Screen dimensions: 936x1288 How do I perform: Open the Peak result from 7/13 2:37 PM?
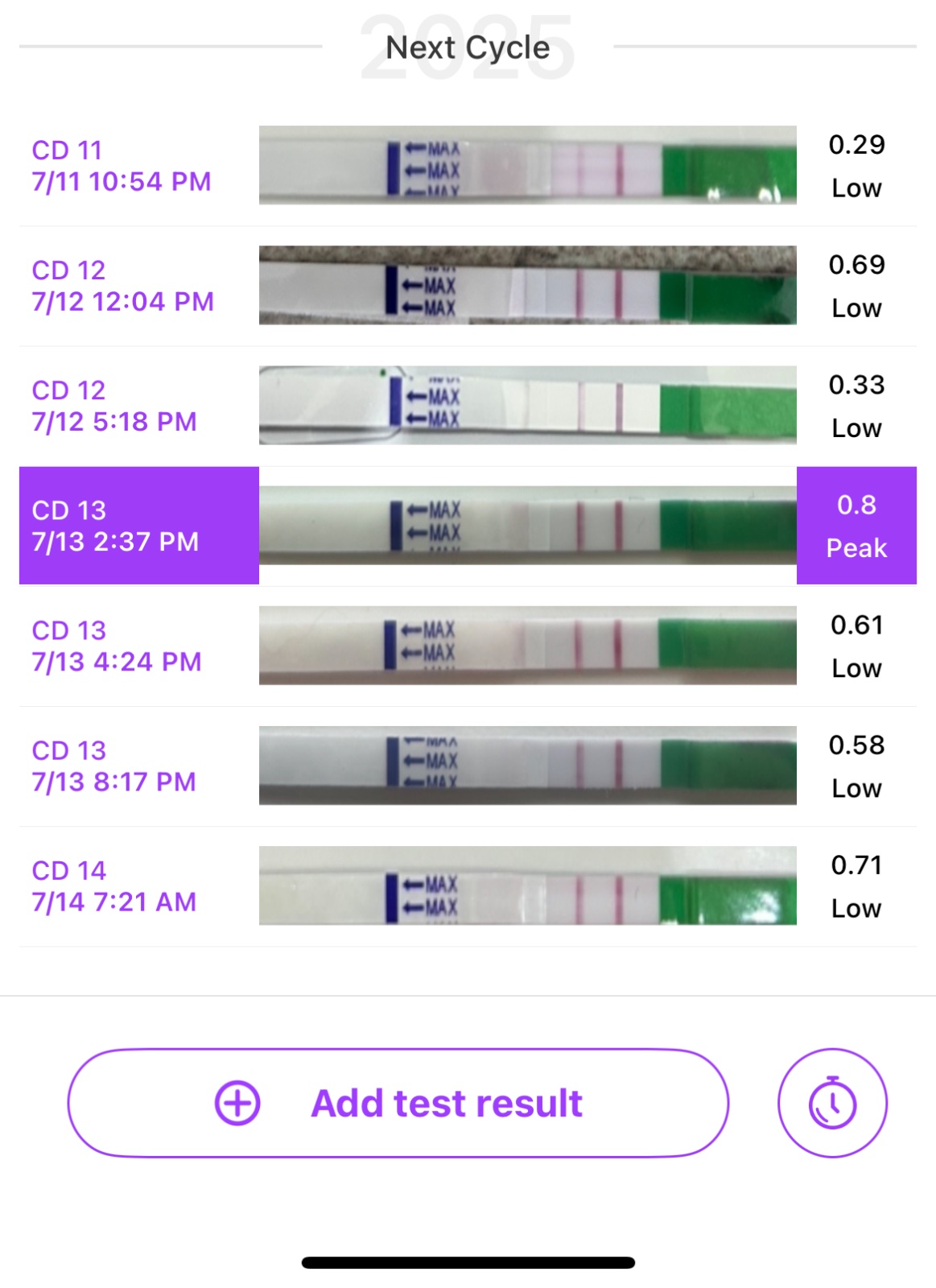[x=467, y=526]
